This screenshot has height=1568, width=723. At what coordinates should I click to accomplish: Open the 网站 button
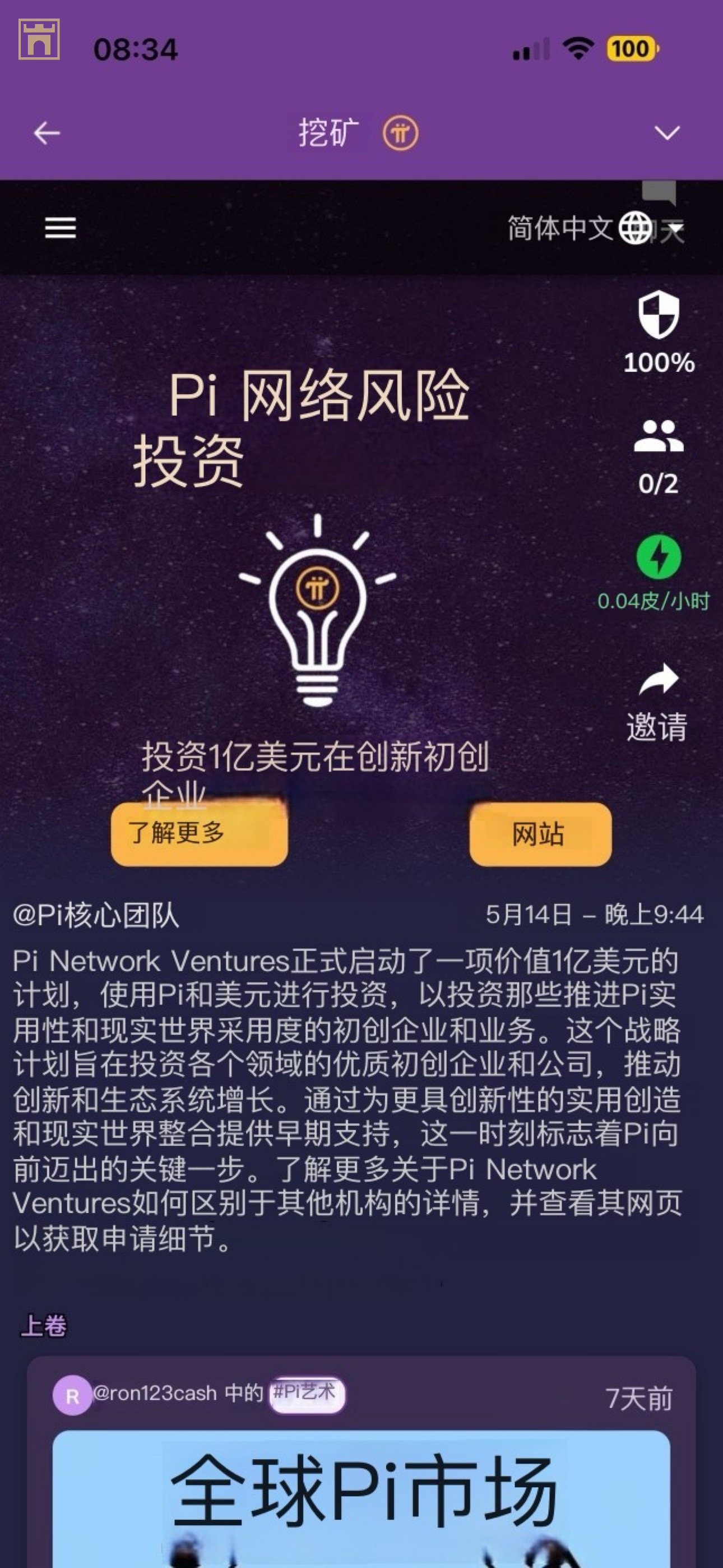pos(540,834)
